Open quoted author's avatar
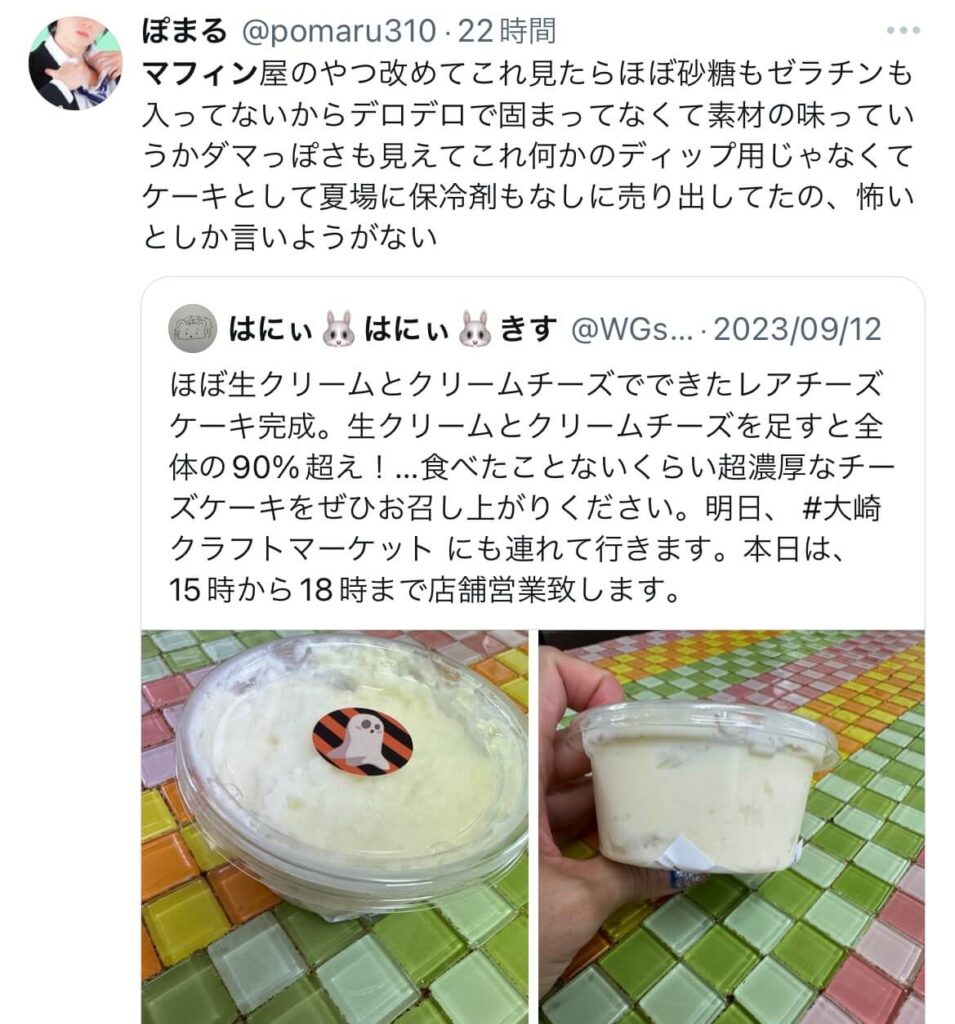The height and width of the screenshot is (1024, 955). point(192,329)
